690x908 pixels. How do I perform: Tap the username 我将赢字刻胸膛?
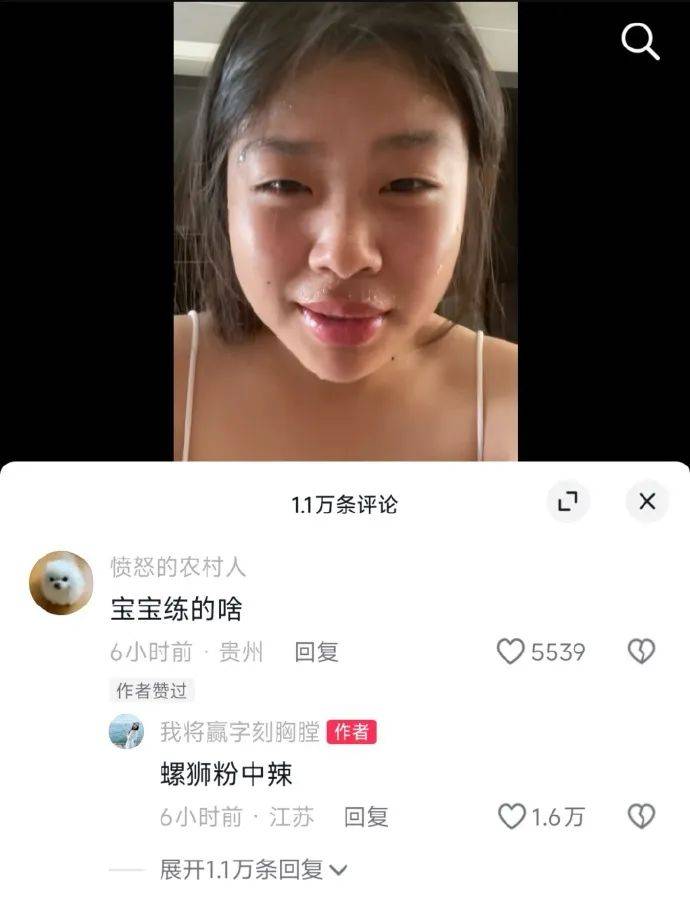click(240, 732)
